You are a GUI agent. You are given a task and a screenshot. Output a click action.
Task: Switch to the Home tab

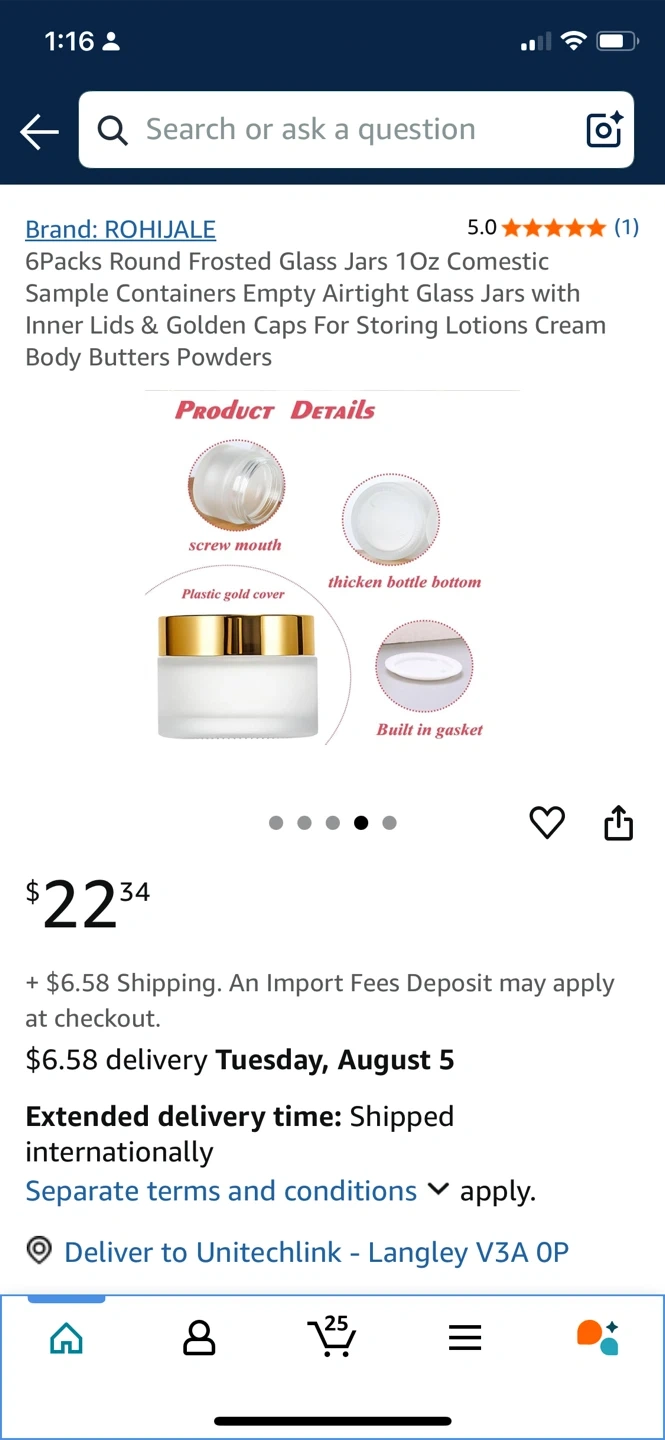[66, 1337]
